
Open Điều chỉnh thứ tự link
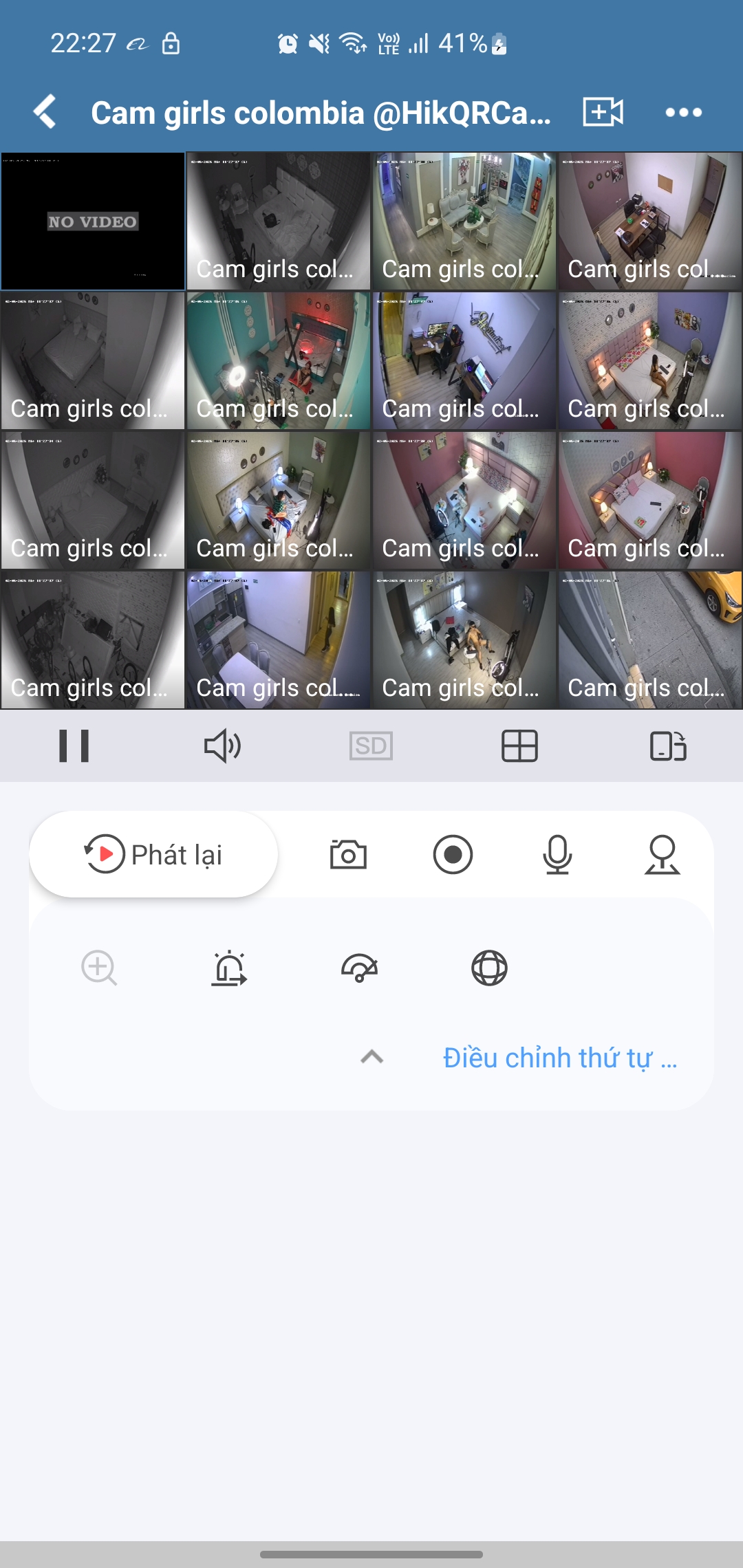tap(559, 1058)
